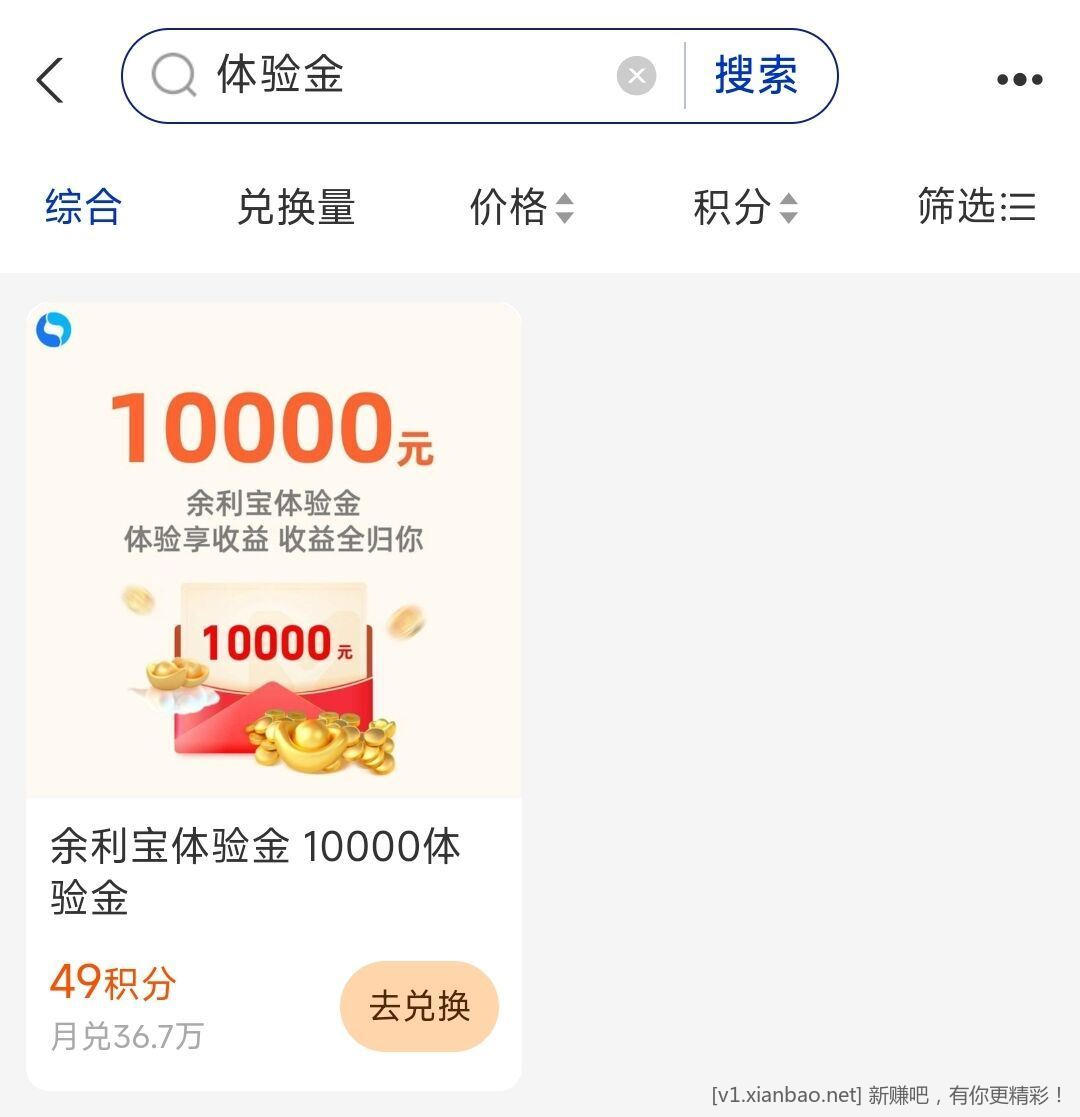
Task: Switch to the 综合 sort tab
Action: (83, 207)
